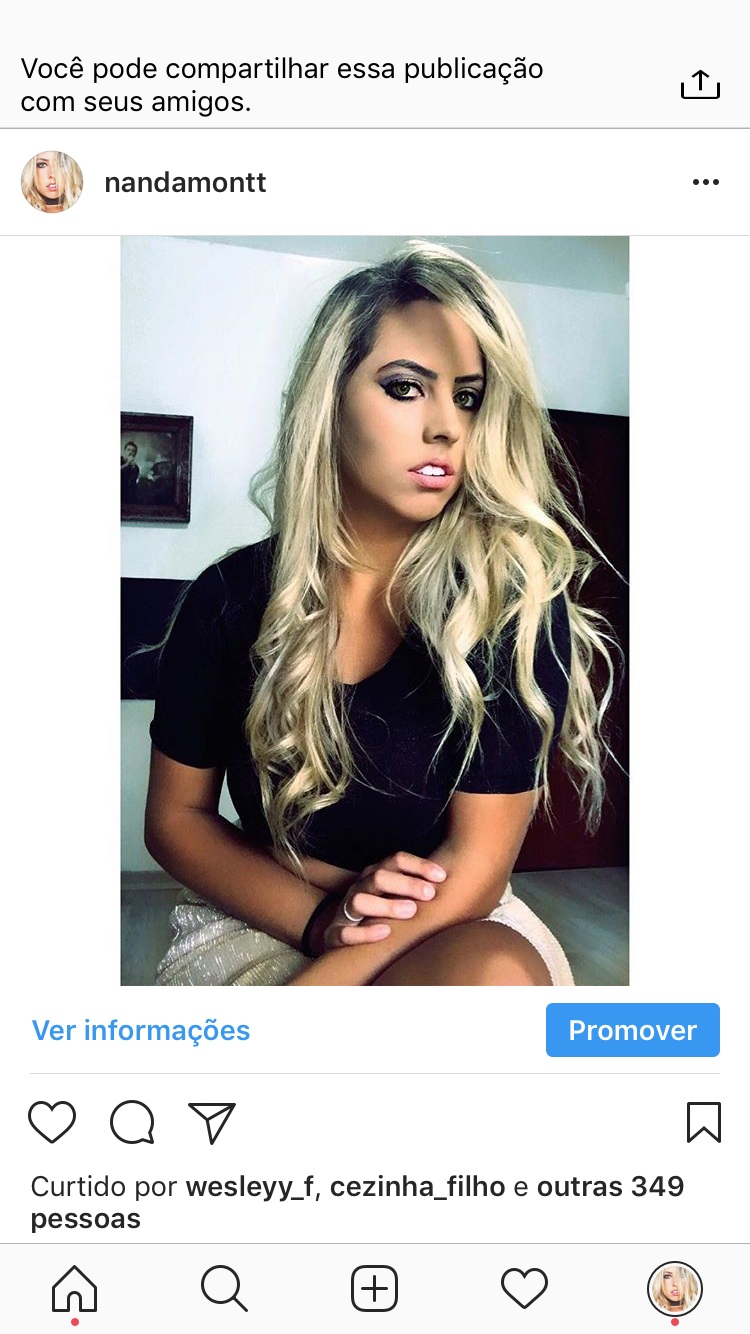Open cezinha_filho from the likes line
The image size is (750, 1334).
417,1187
